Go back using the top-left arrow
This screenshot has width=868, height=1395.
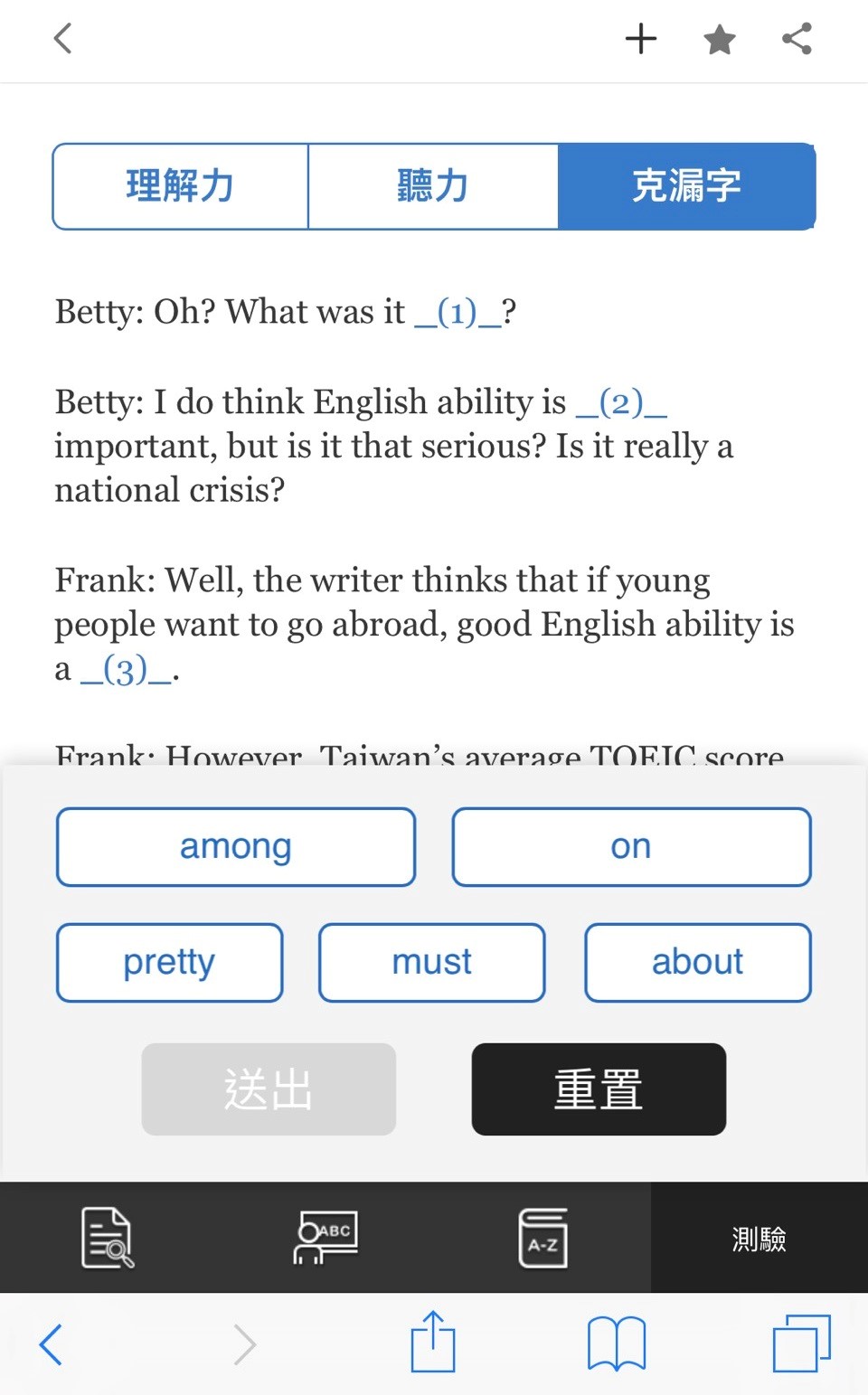point(62,39)
